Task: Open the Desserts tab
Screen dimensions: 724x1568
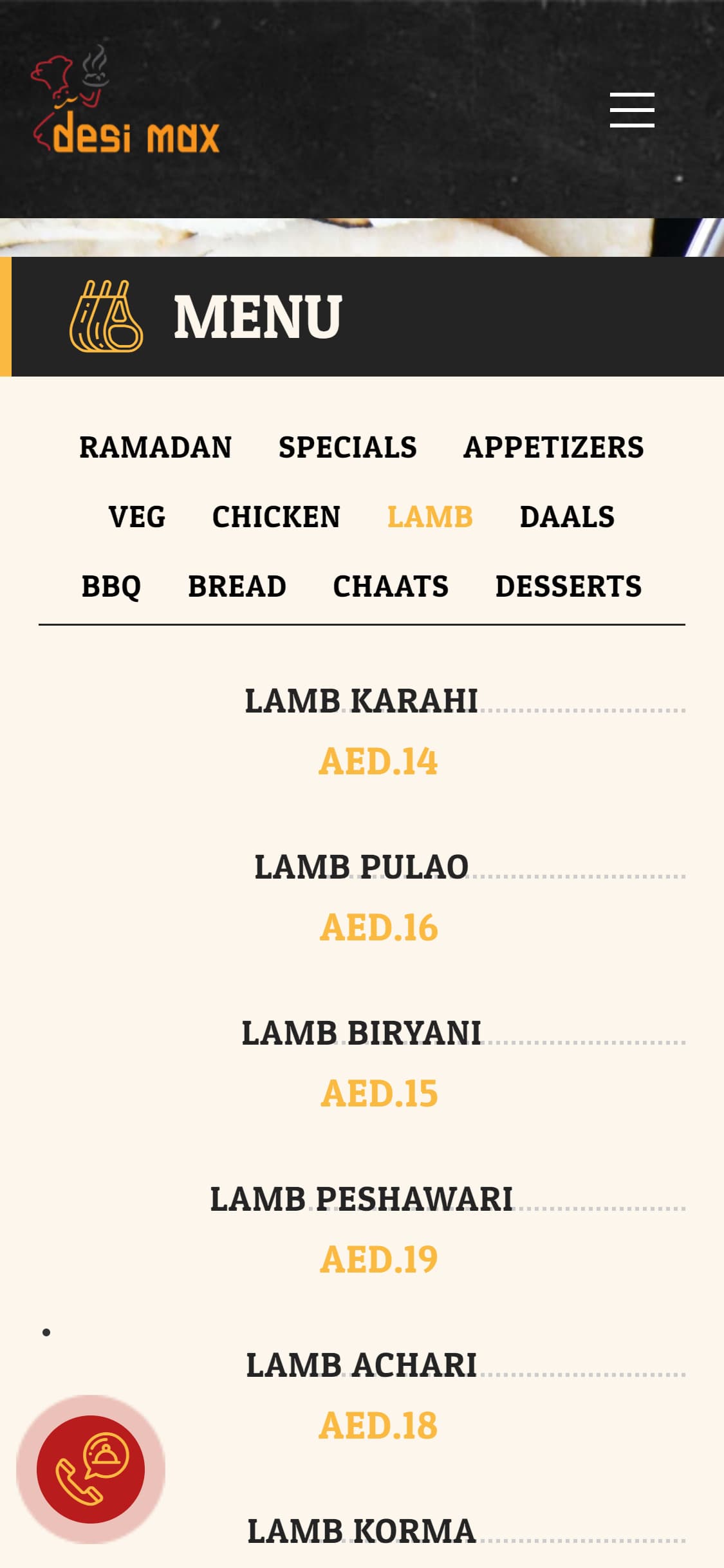Action: click(568, 586)
